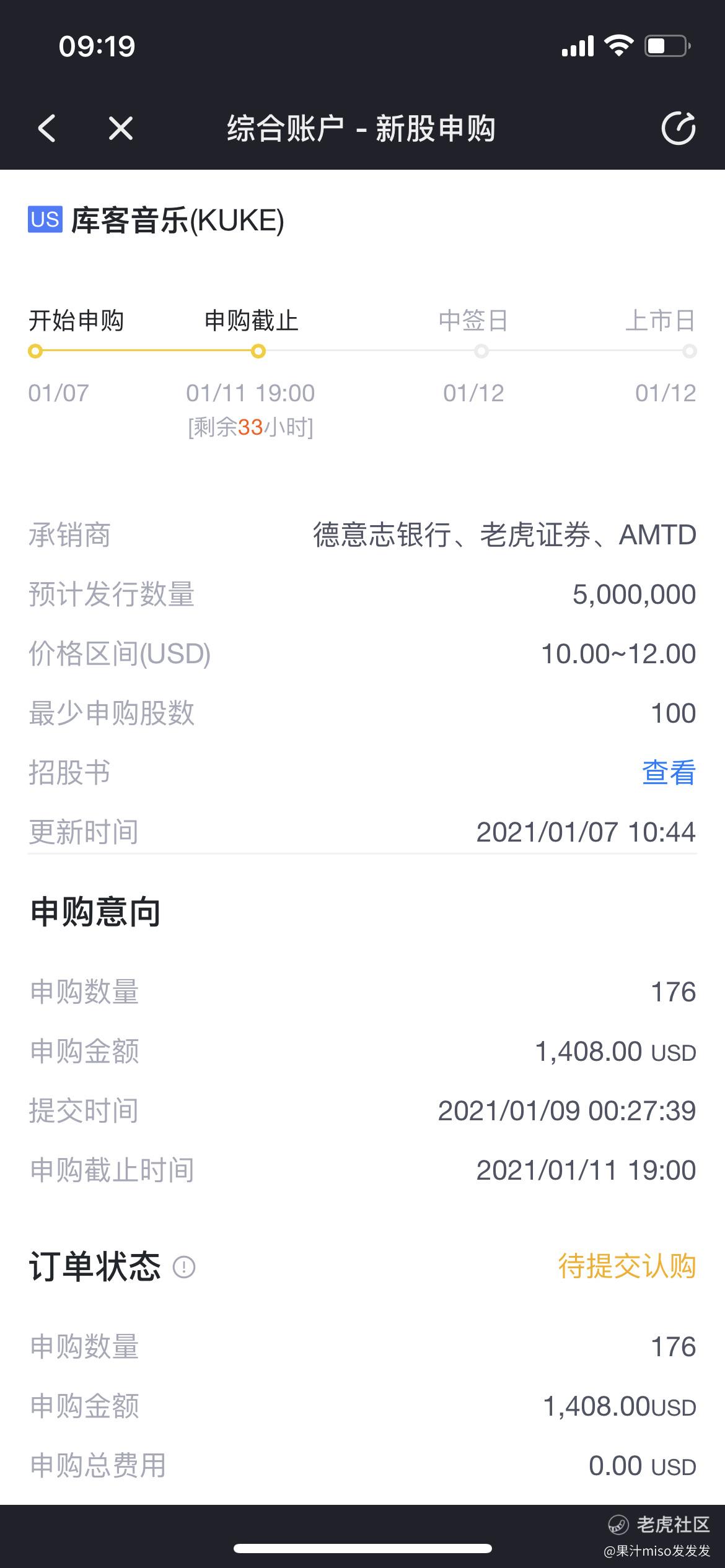The image size is (725, 1568).
Task: Open the prospectus via 查看 link
Action: [669, 773]
